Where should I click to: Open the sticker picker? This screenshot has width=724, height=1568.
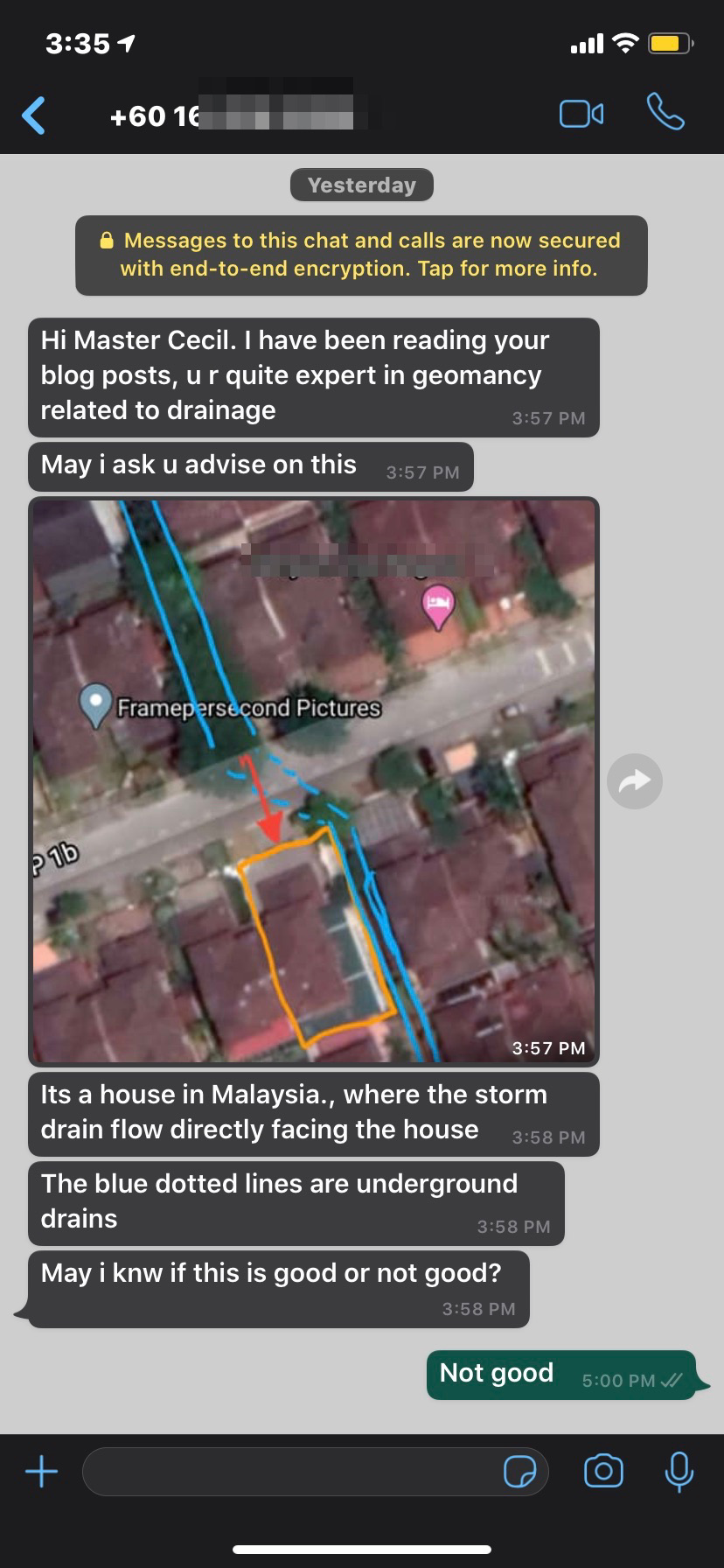(x=519, y=1472)
